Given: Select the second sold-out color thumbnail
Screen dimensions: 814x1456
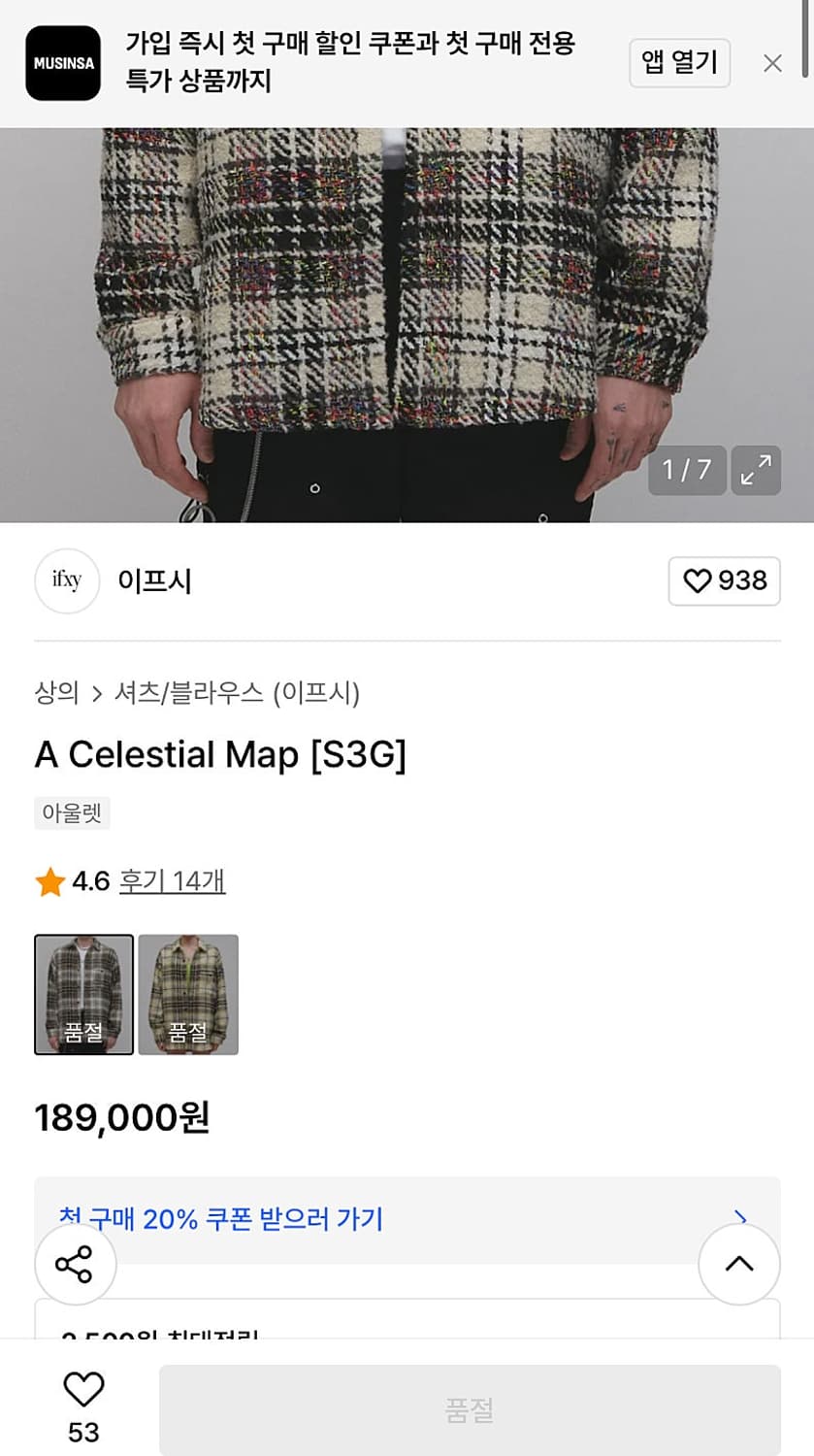Looking at the screenshot, I should [x=188, y=995].
